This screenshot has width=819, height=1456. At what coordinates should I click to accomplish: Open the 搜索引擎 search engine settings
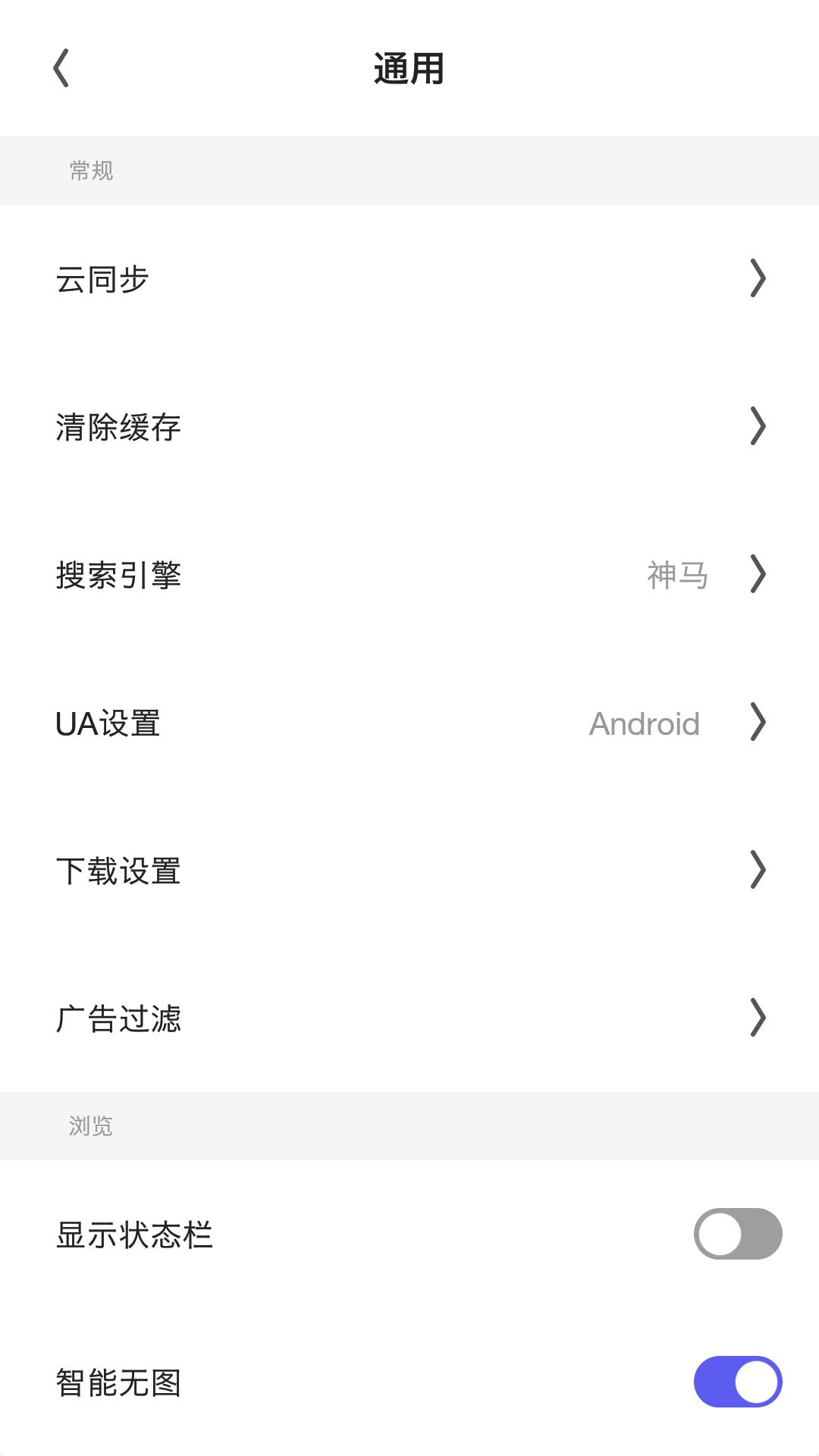[118, 575]
